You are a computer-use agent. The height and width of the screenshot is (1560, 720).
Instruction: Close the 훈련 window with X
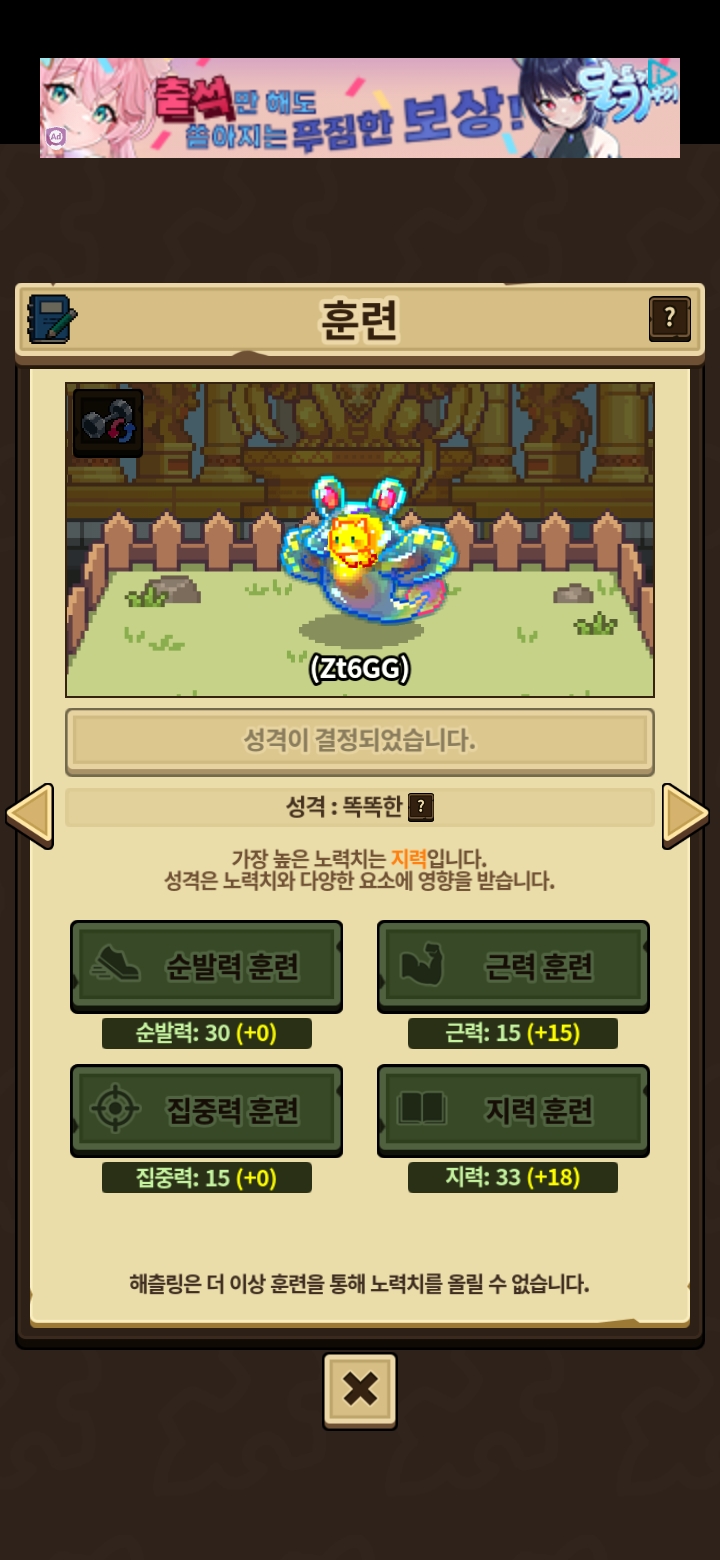coord(360,1389)
